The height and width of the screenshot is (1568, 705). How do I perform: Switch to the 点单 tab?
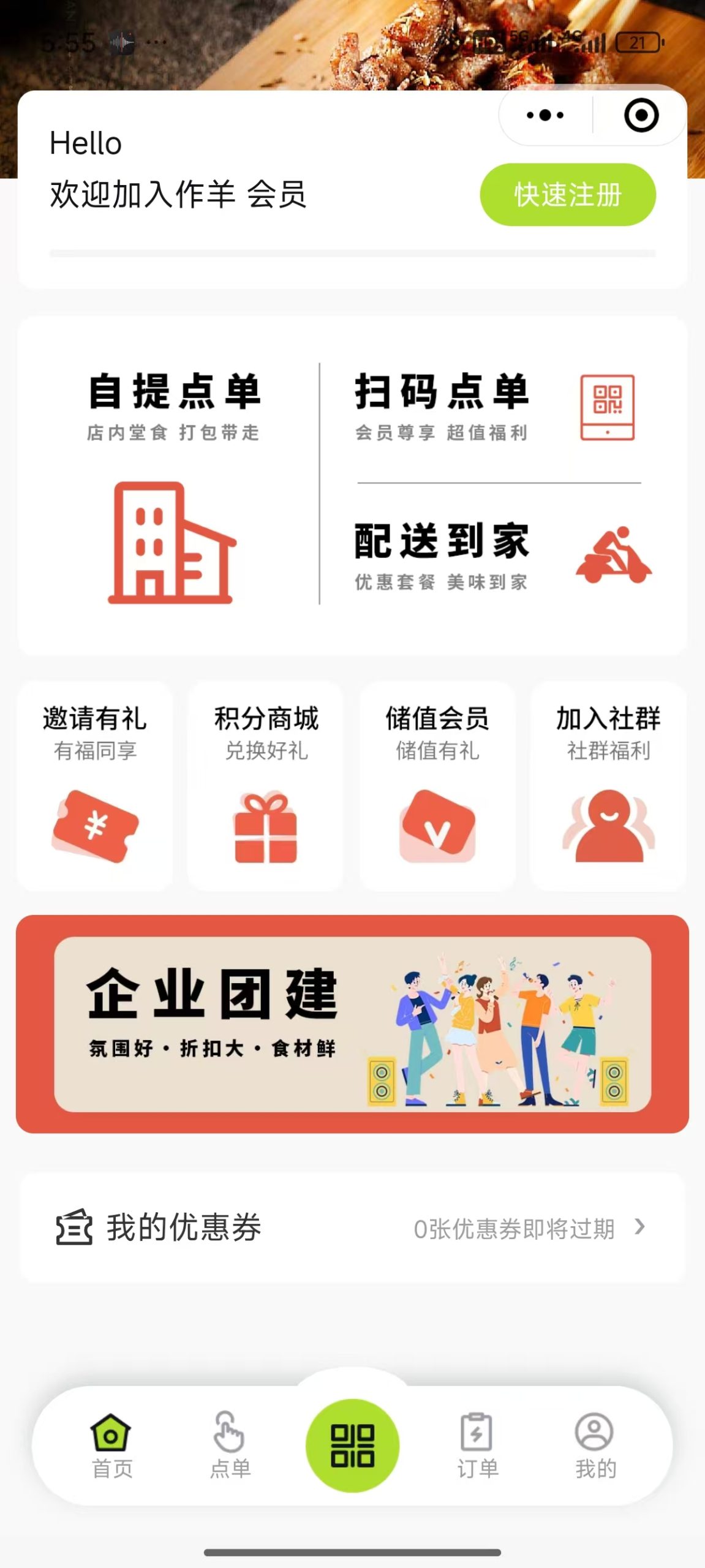pos(230,1445)
